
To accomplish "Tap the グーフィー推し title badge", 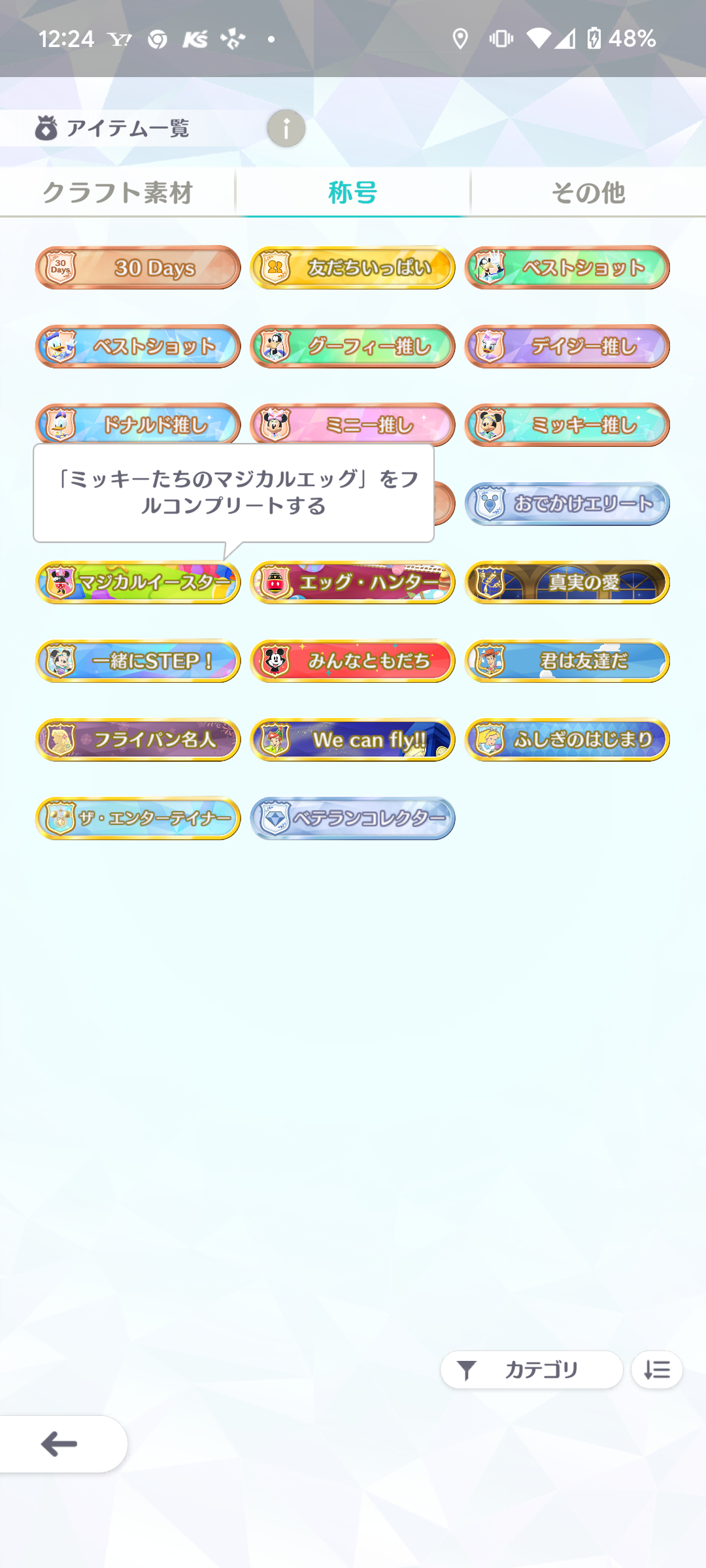I will pos(352,346).
